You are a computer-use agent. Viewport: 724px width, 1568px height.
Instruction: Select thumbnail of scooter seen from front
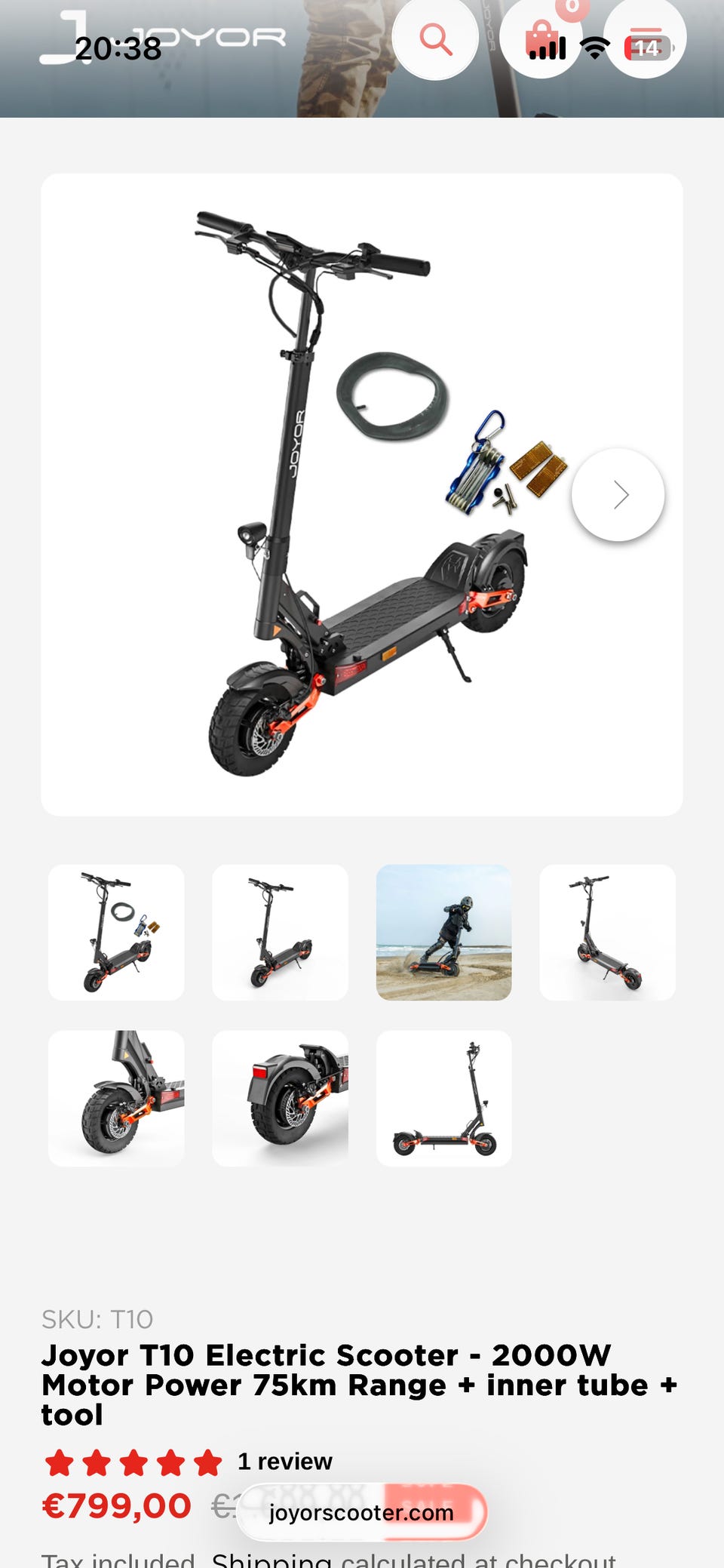(x=607, y=933)
